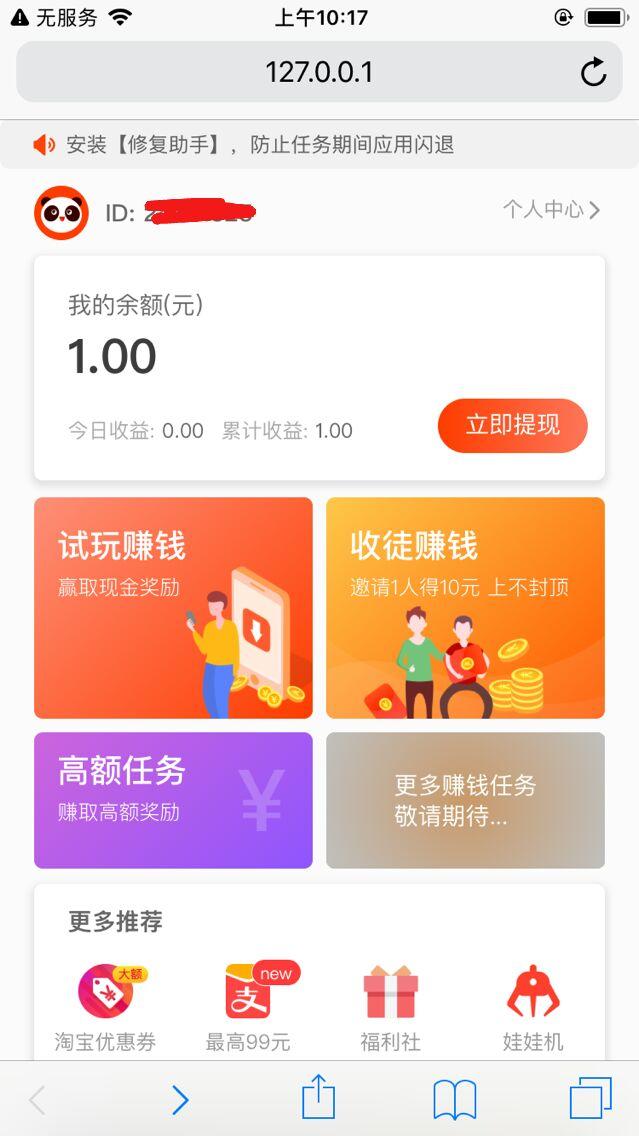Viewport: 639px width, 1136px height.
Task: Tap the 立即提现 withdraw button
Action: click(512, 425)
